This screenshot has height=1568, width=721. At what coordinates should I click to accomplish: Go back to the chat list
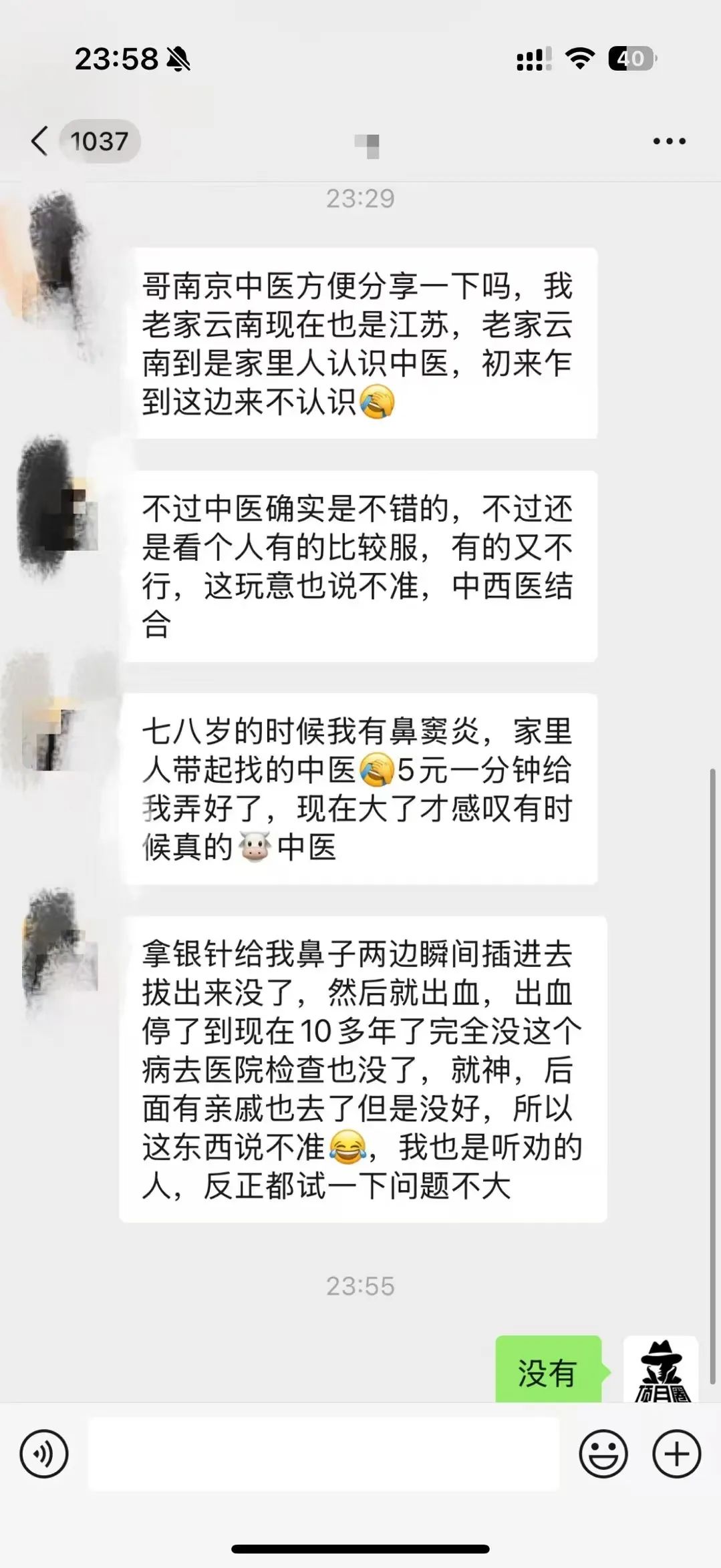[40, 141]
